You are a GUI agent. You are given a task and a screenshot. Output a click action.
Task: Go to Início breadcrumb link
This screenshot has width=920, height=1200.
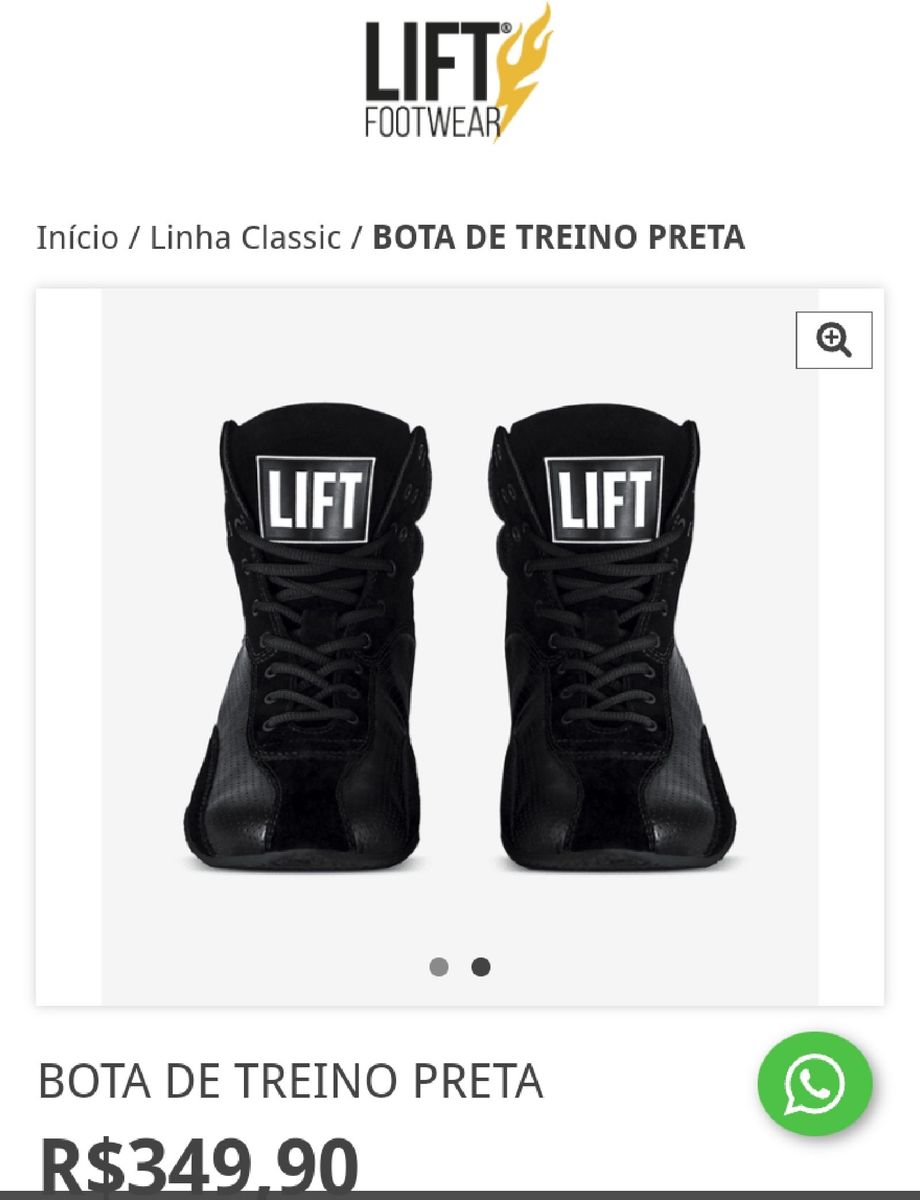pyautogui.click(x=77, y=238)
